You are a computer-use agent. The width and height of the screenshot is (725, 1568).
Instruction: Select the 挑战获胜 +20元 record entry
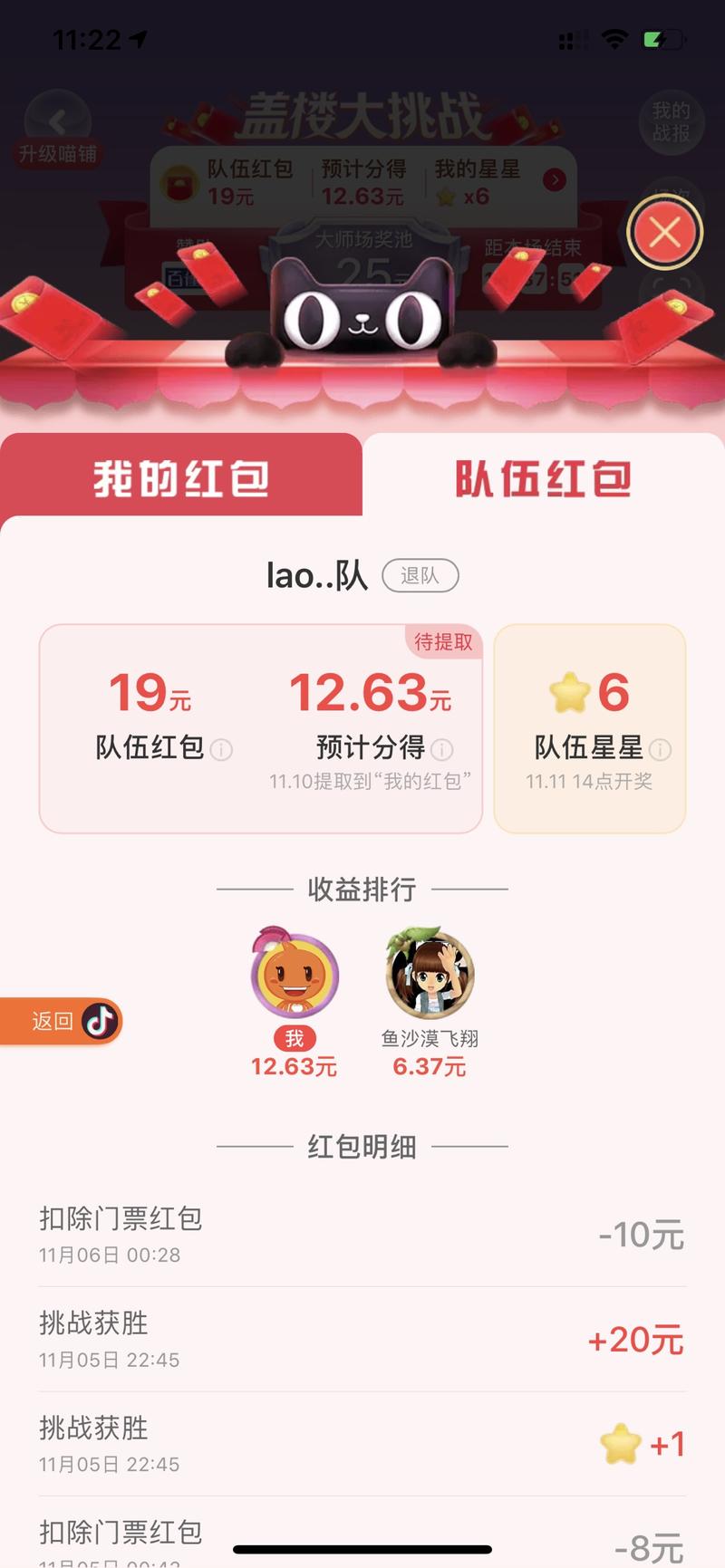(362, 1339)
